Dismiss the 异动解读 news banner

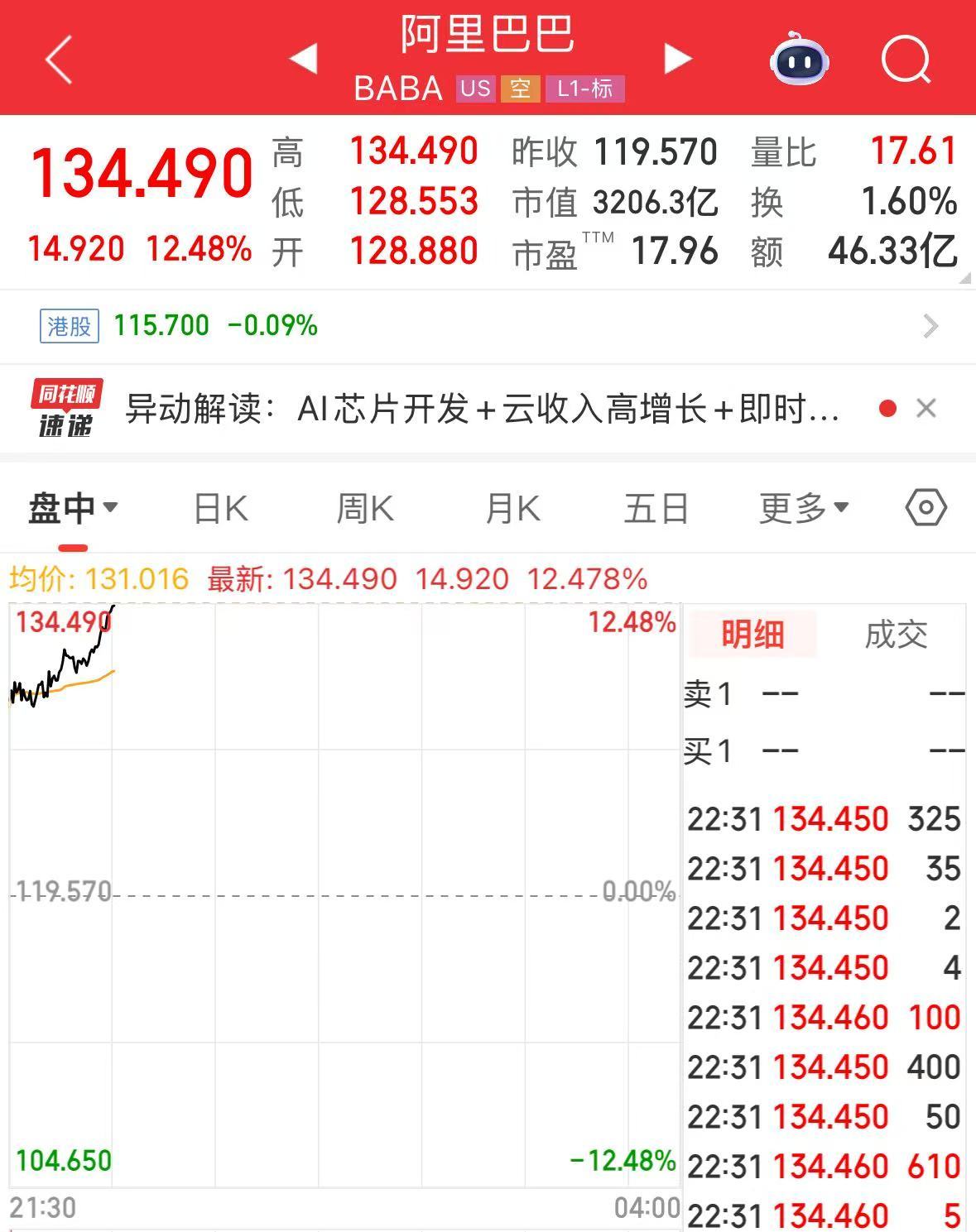coord(927,408)
